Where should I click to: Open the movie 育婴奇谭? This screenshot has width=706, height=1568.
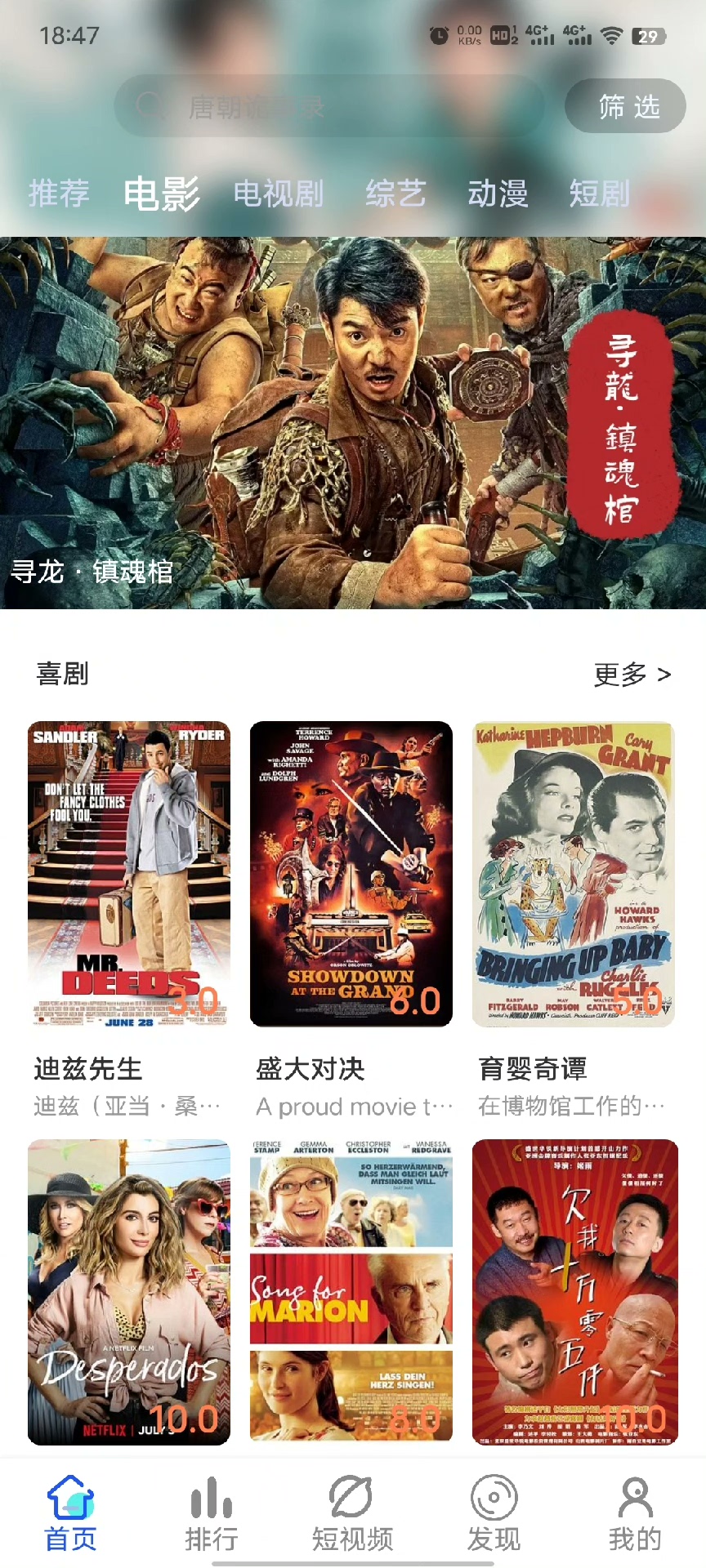point(574,874)
